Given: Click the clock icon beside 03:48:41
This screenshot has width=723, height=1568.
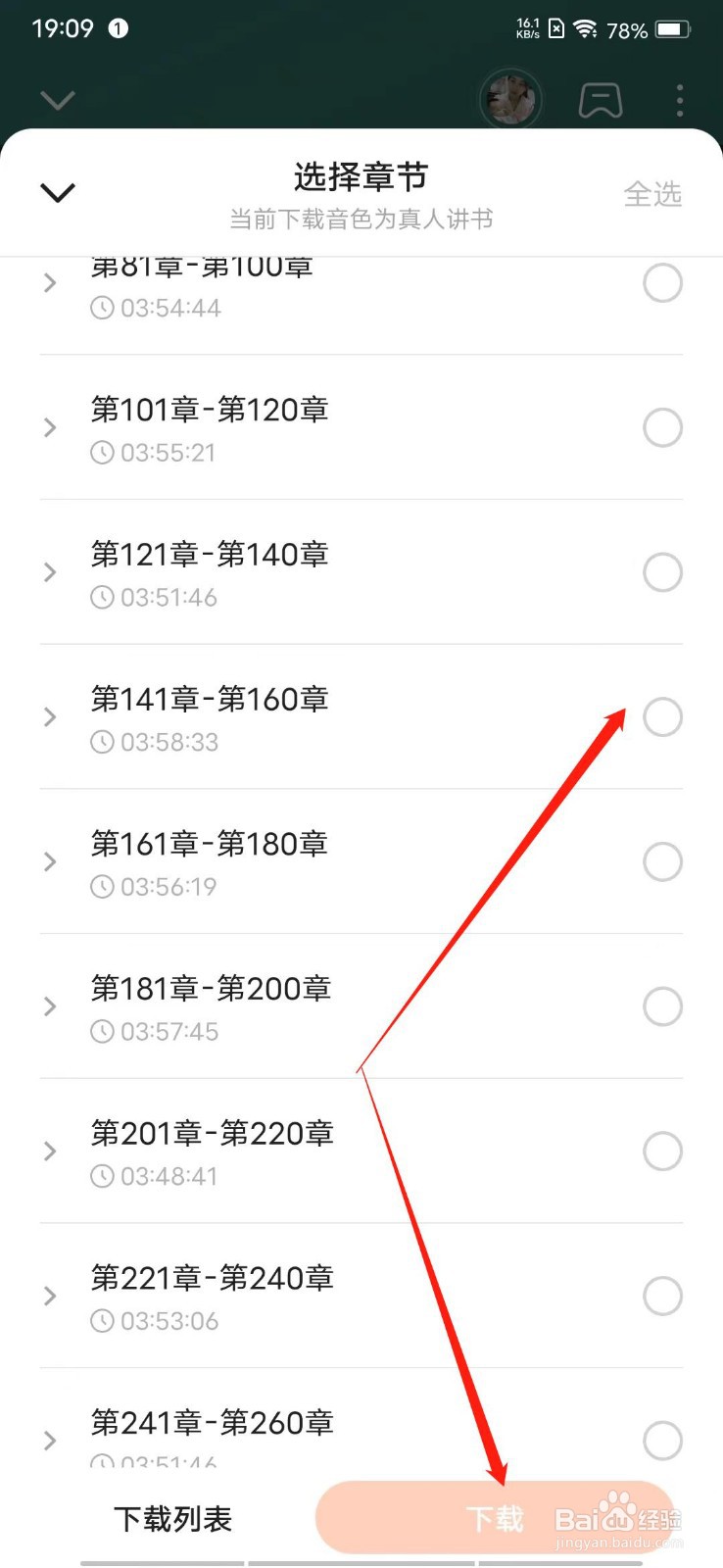Looking at the screenshot, I should tap(102, 1176).
